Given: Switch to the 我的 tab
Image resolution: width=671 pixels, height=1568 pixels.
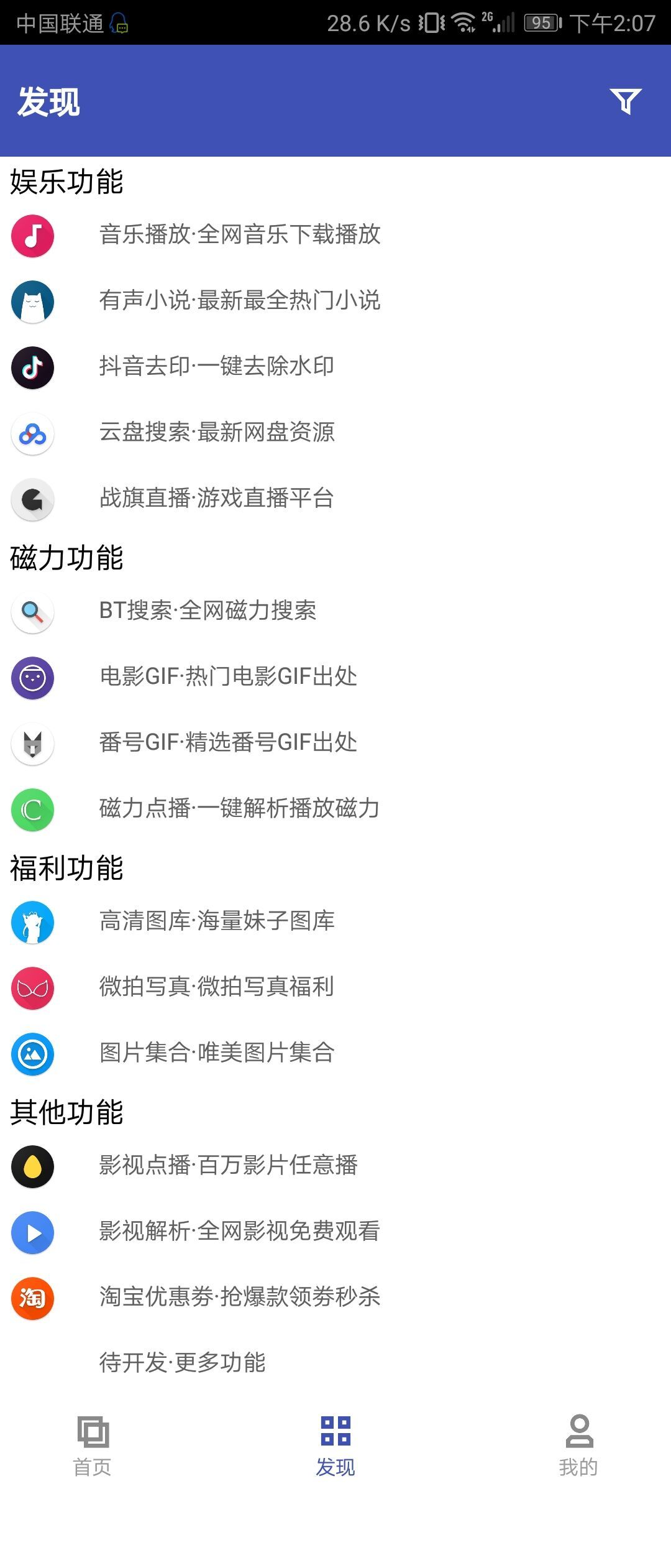Looking at the screenshot, I should [x=578, y=1446].
